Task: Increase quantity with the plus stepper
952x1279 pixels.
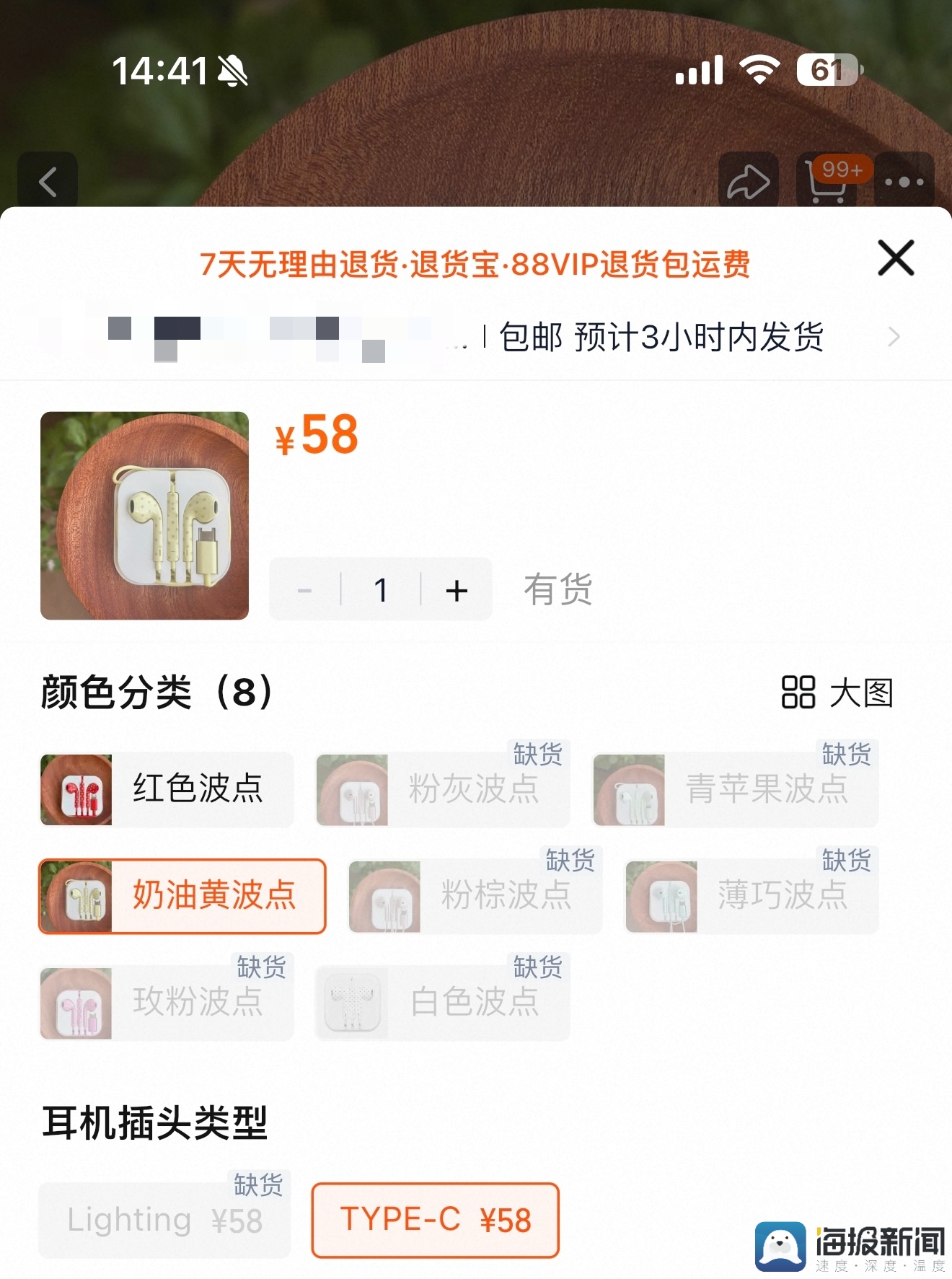Action: coord(456,590)
